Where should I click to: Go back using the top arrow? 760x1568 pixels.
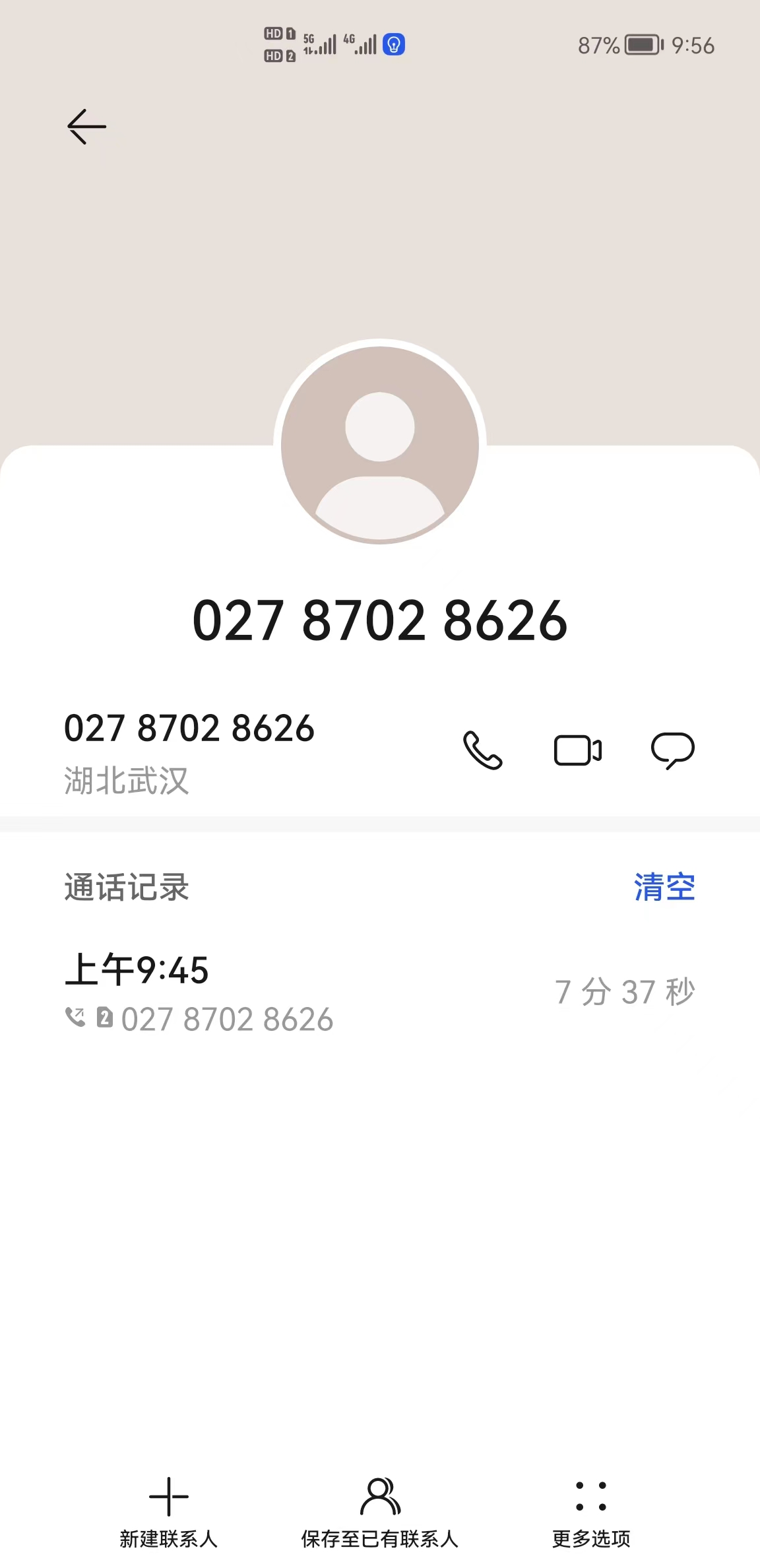coord(86,126)
